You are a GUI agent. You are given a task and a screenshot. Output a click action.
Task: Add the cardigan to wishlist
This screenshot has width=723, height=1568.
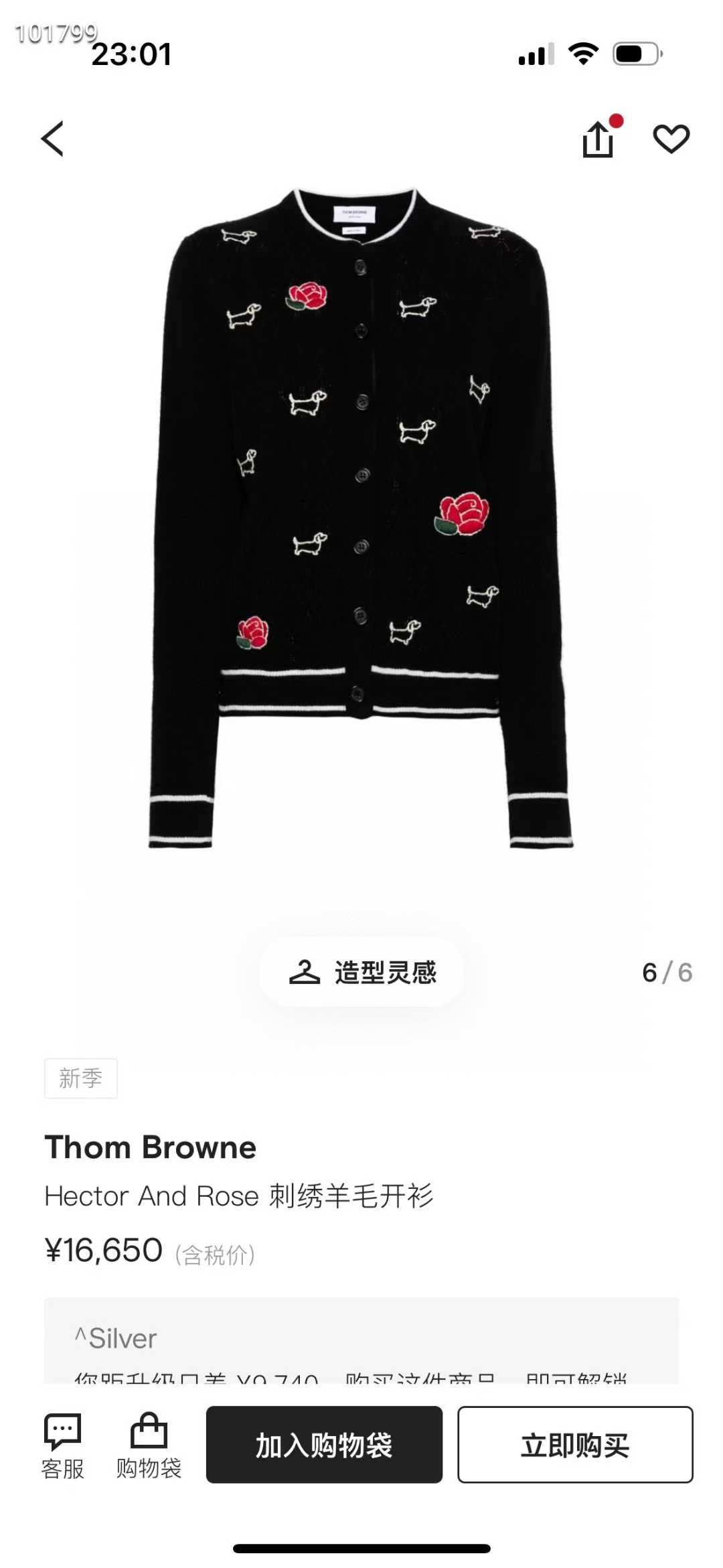(671, 139)
